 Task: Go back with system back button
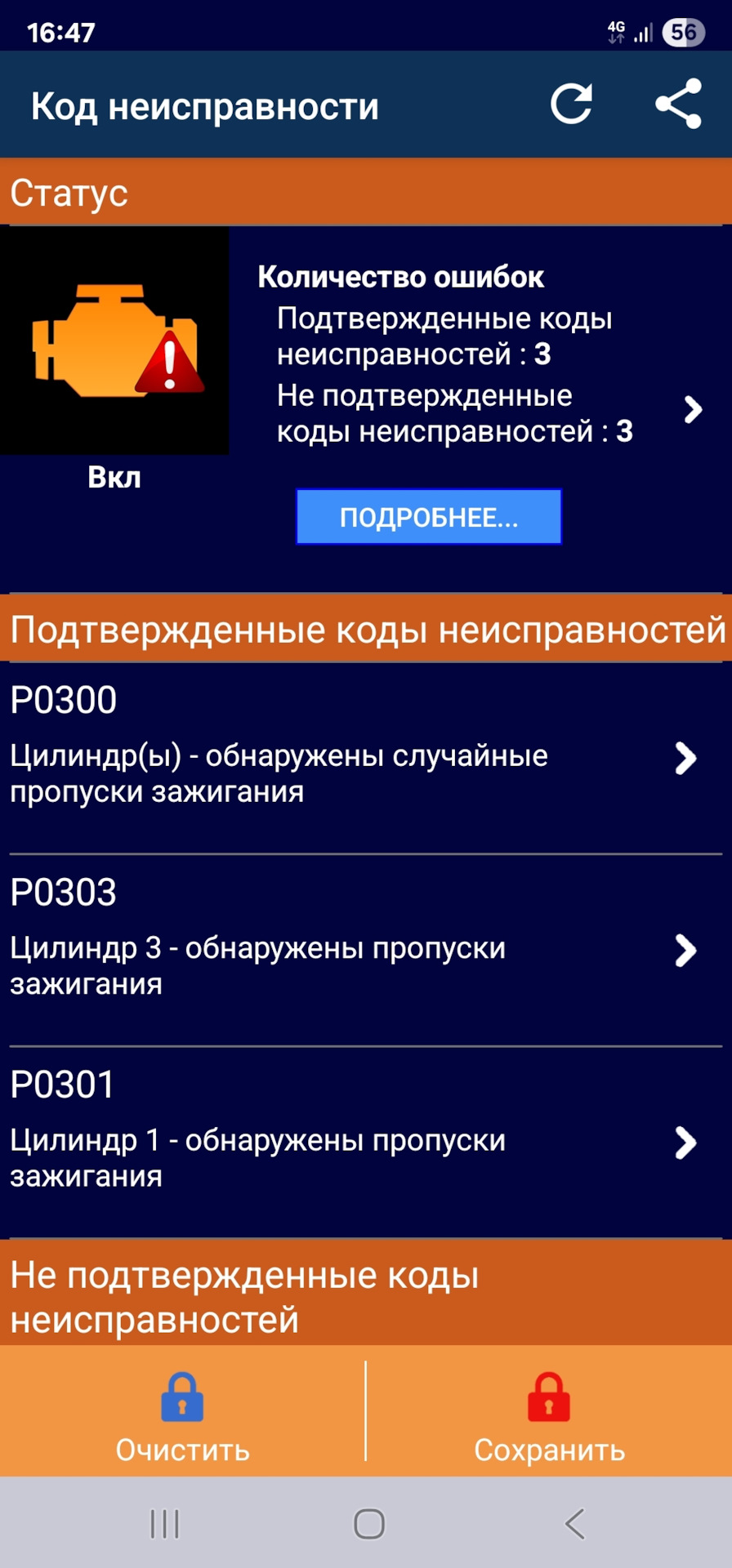(574, 1524)
